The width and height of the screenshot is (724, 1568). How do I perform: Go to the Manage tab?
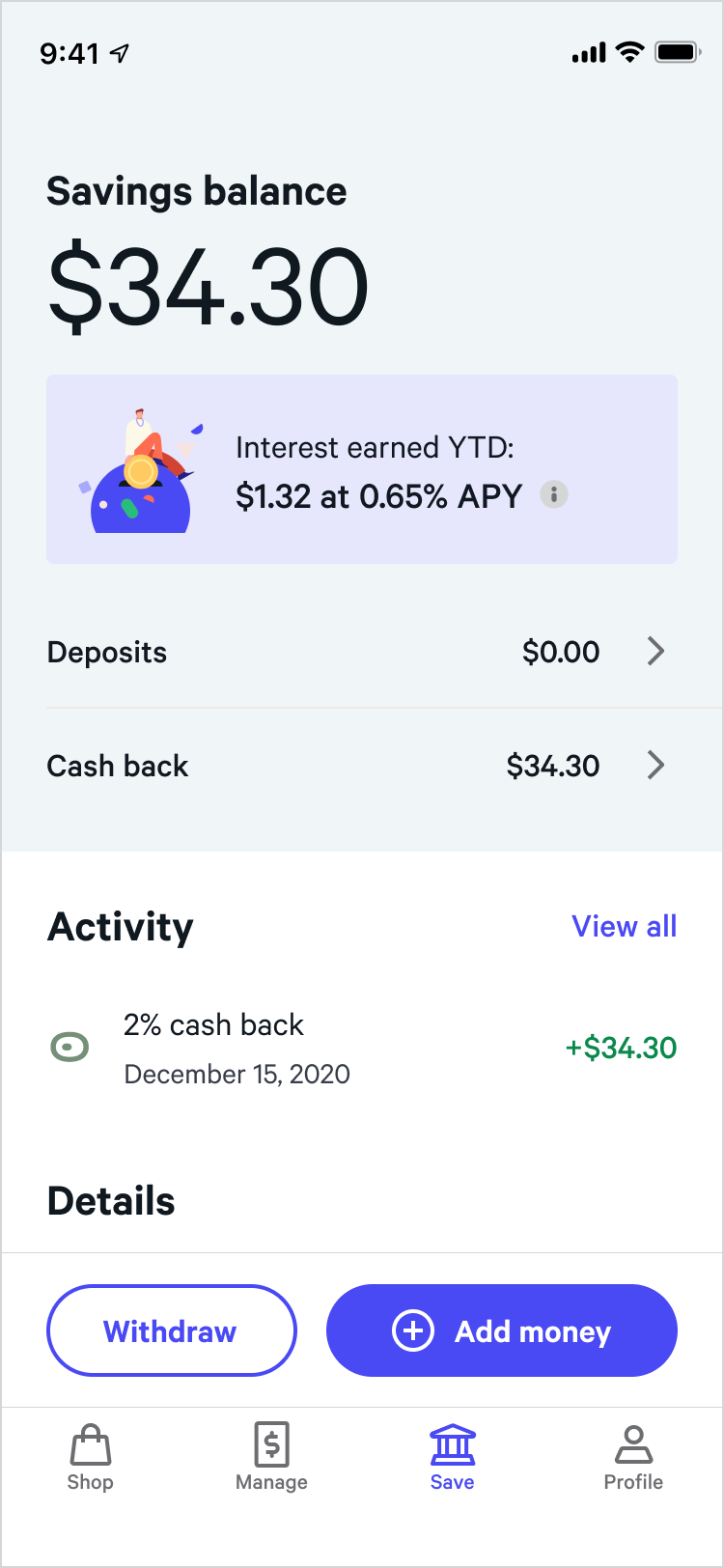click(x=271, y=1458)
